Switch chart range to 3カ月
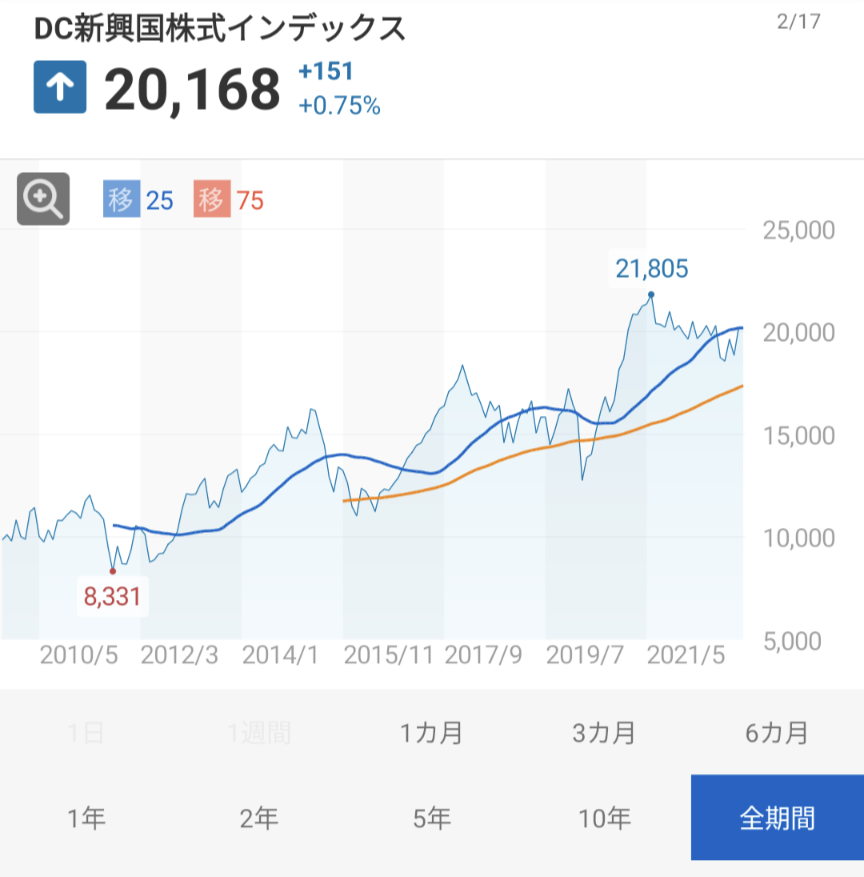 604,733
